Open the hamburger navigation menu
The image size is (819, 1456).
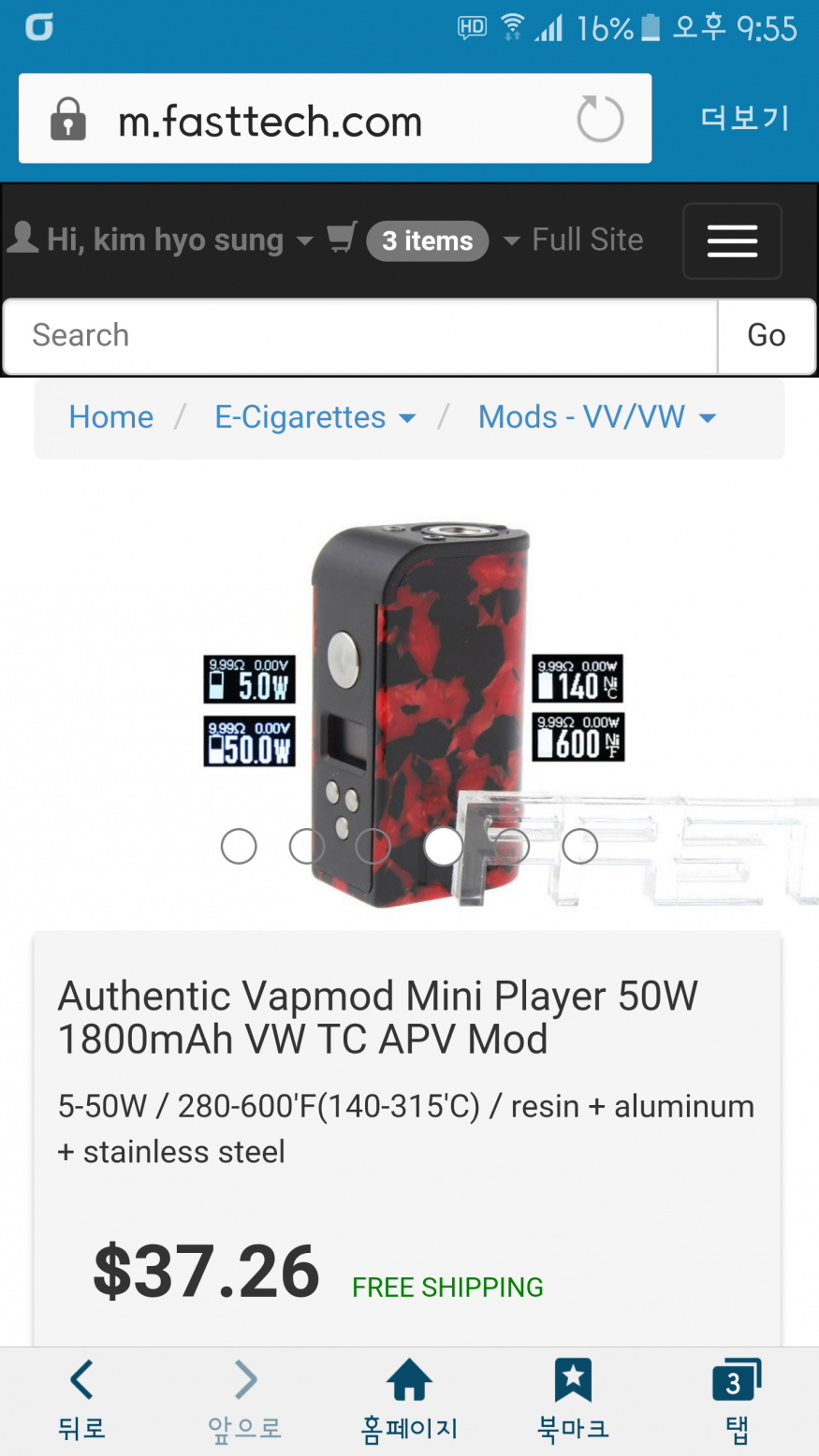tap(732, 241)
